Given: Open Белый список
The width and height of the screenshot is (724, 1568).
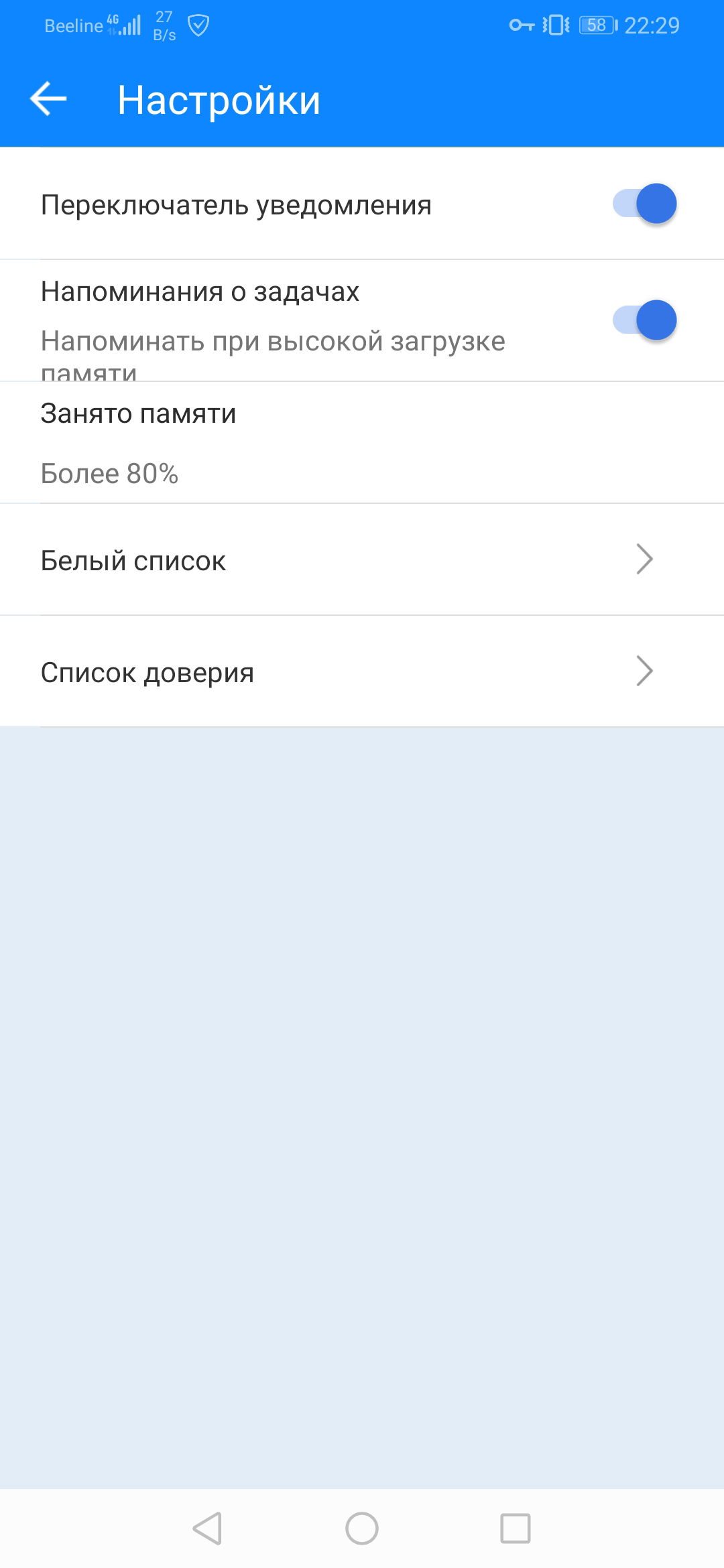Looking at the screenshot, I should [362, 560].
